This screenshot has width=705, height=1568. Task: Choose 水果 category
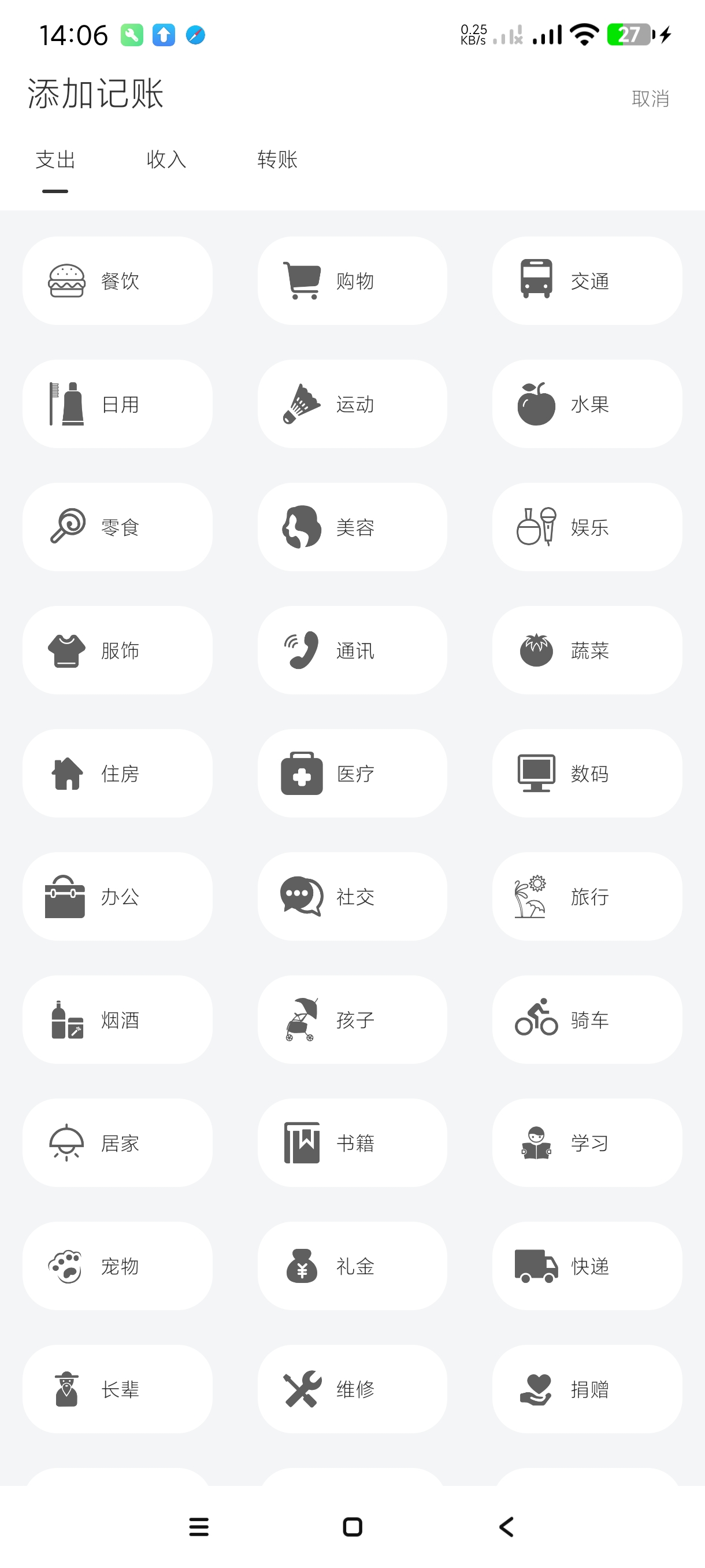587,404
